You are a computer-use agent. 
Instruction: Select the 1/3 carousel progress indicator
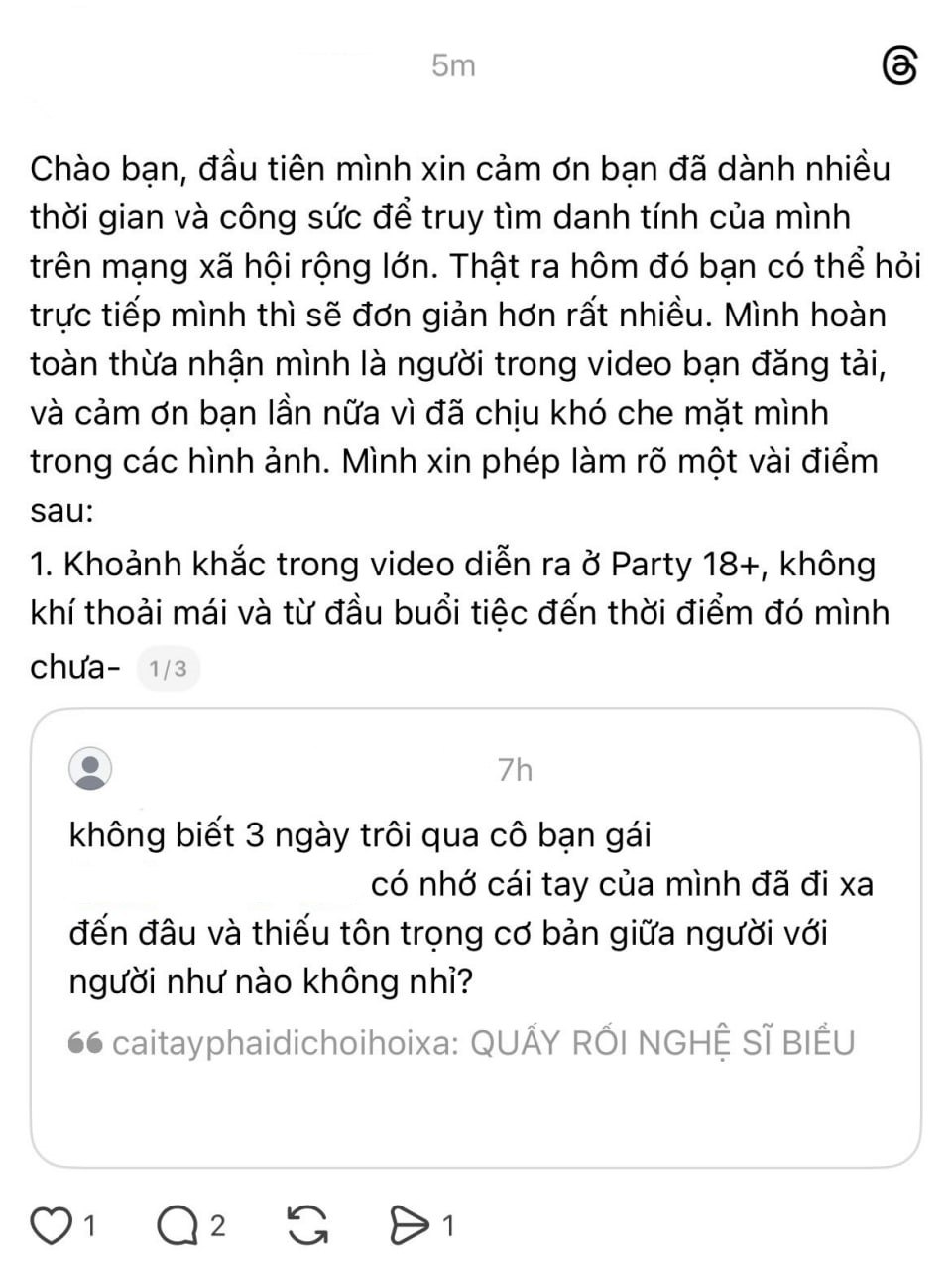click(169, 670)
